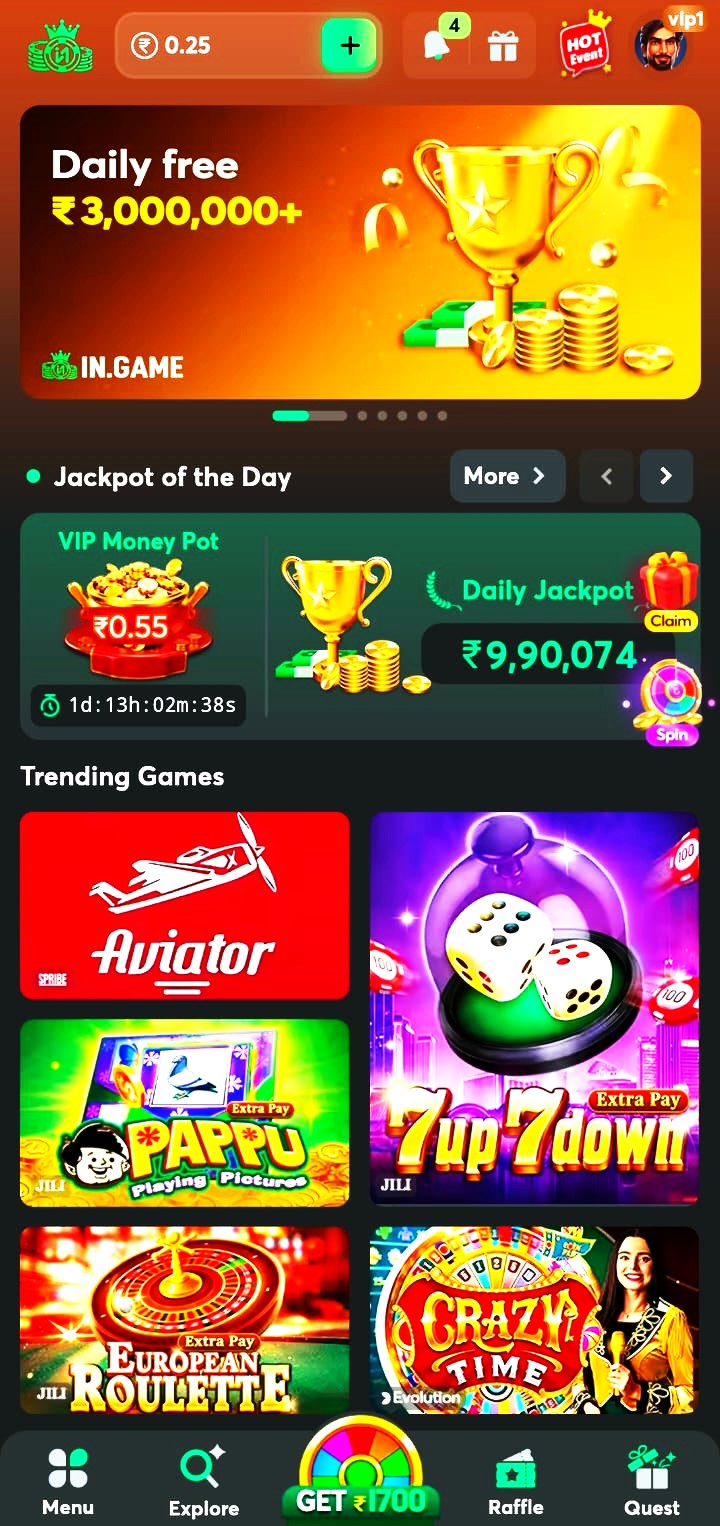The image size is (720, 1526).
Task: Open the notifications bell
Action: [436, 45]
